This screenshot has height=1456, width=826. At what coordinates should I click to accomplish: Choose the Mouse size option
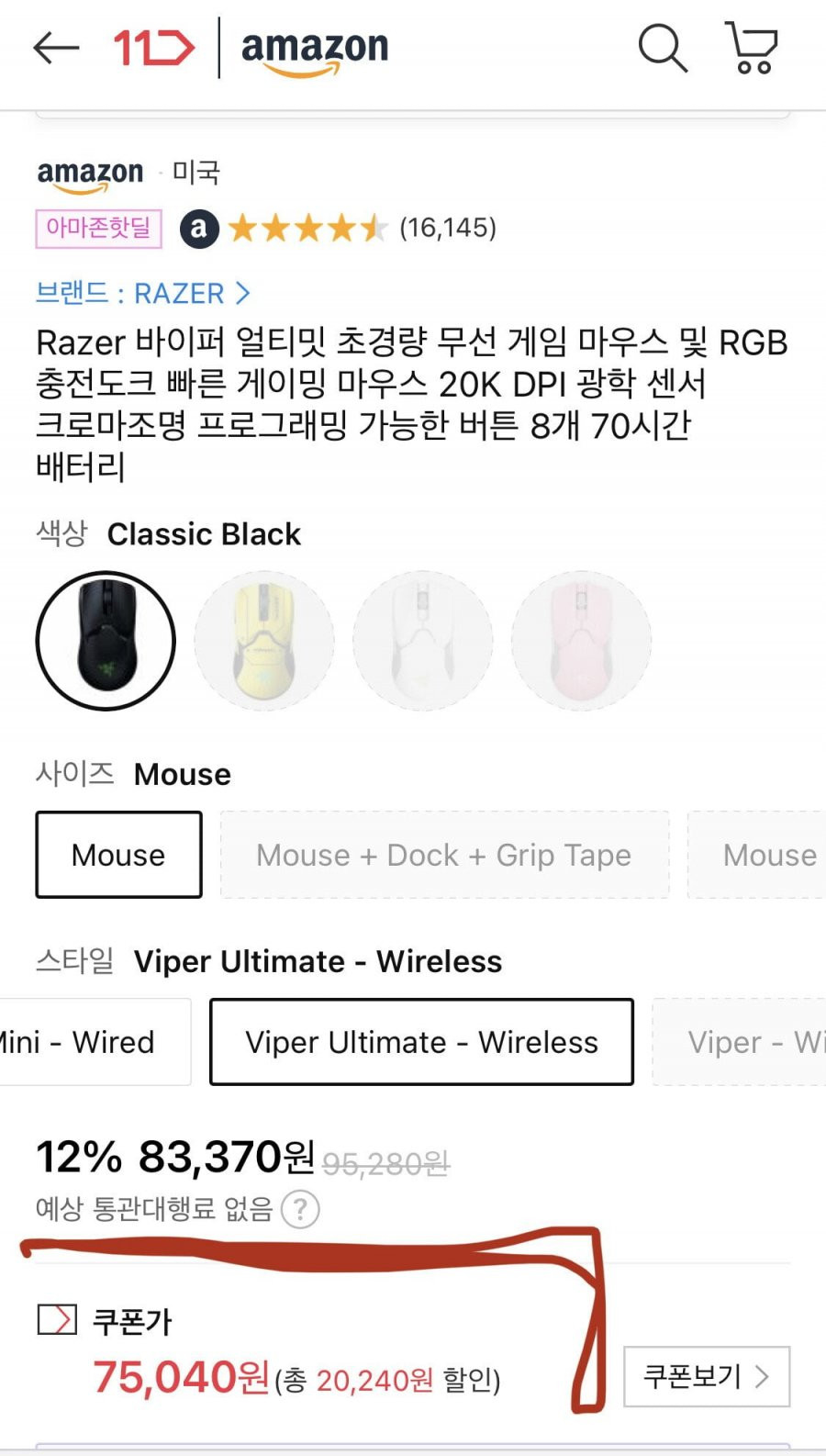click(118, 855)
